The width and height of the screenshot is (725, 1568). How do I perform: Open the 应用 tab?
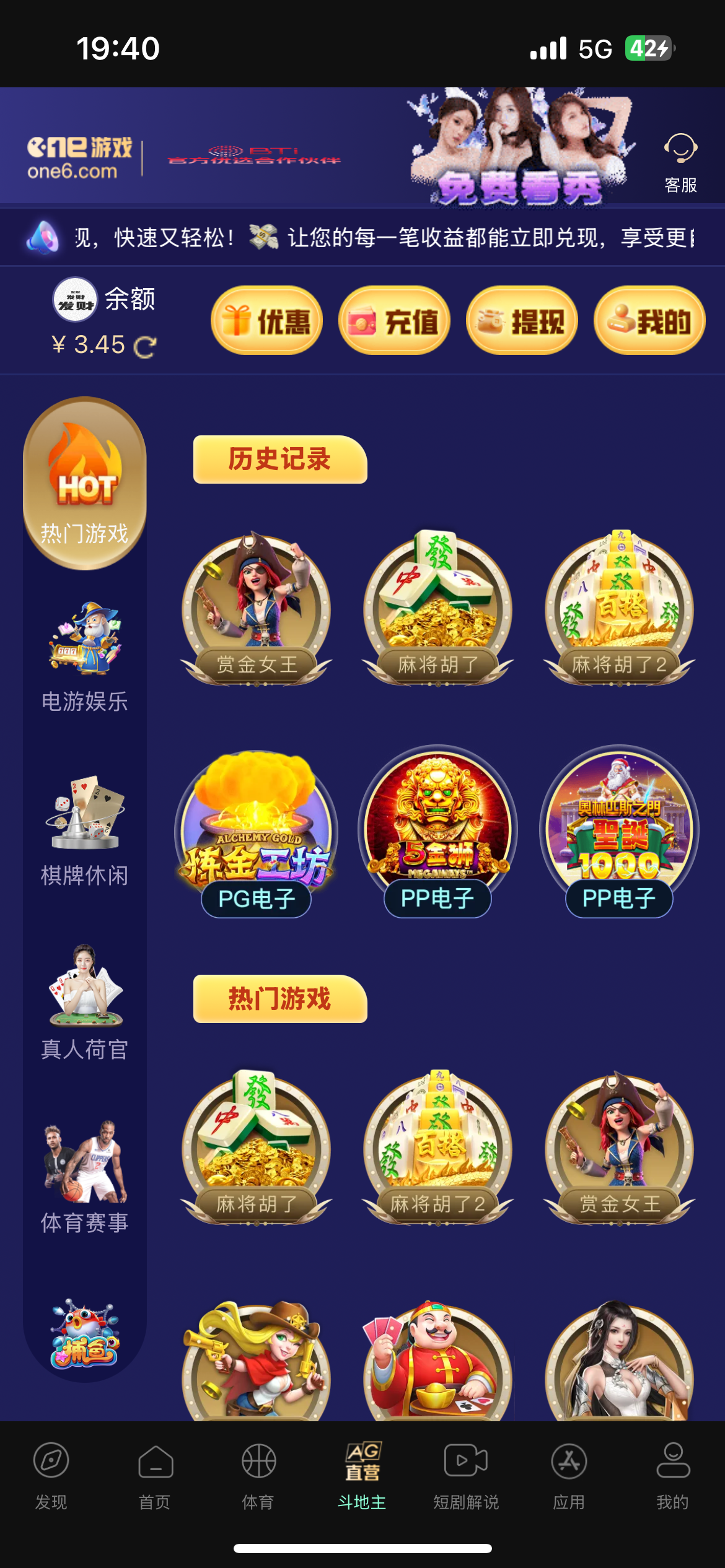coord(569,1475)
